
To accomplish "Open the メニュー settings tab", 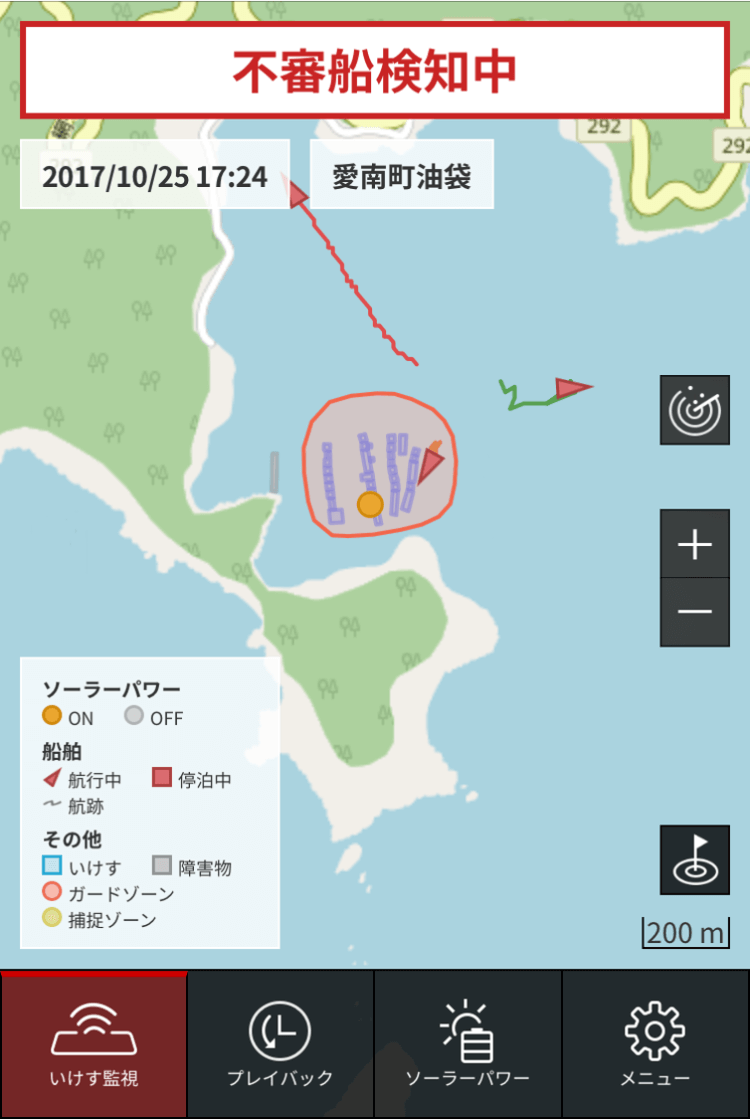I will pos(655,1045).
